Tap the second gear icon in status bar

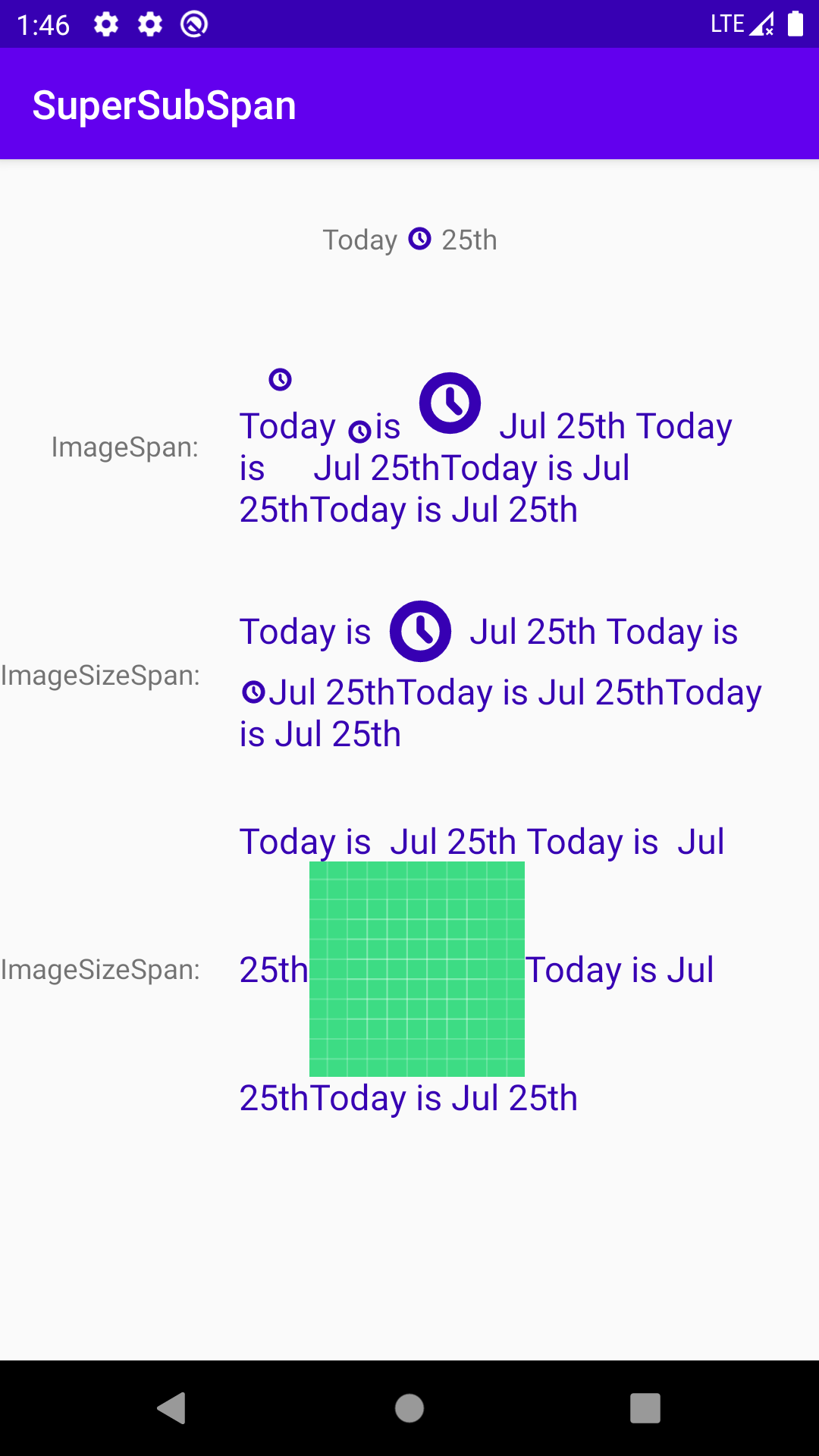(x=149, y=24)
